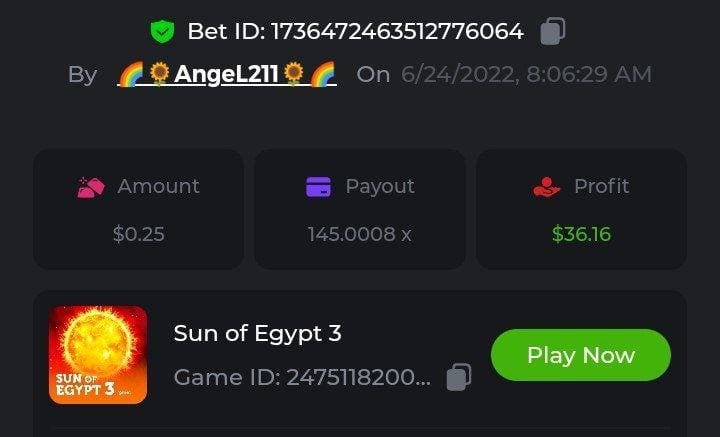Copy the Game ID
This screenshot has width=720, height=437.
458,377
